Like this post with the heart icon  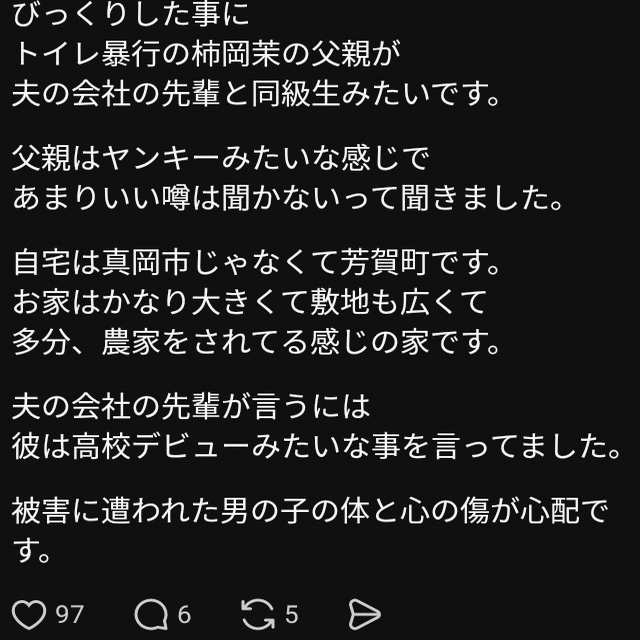(x=30, y=612)
